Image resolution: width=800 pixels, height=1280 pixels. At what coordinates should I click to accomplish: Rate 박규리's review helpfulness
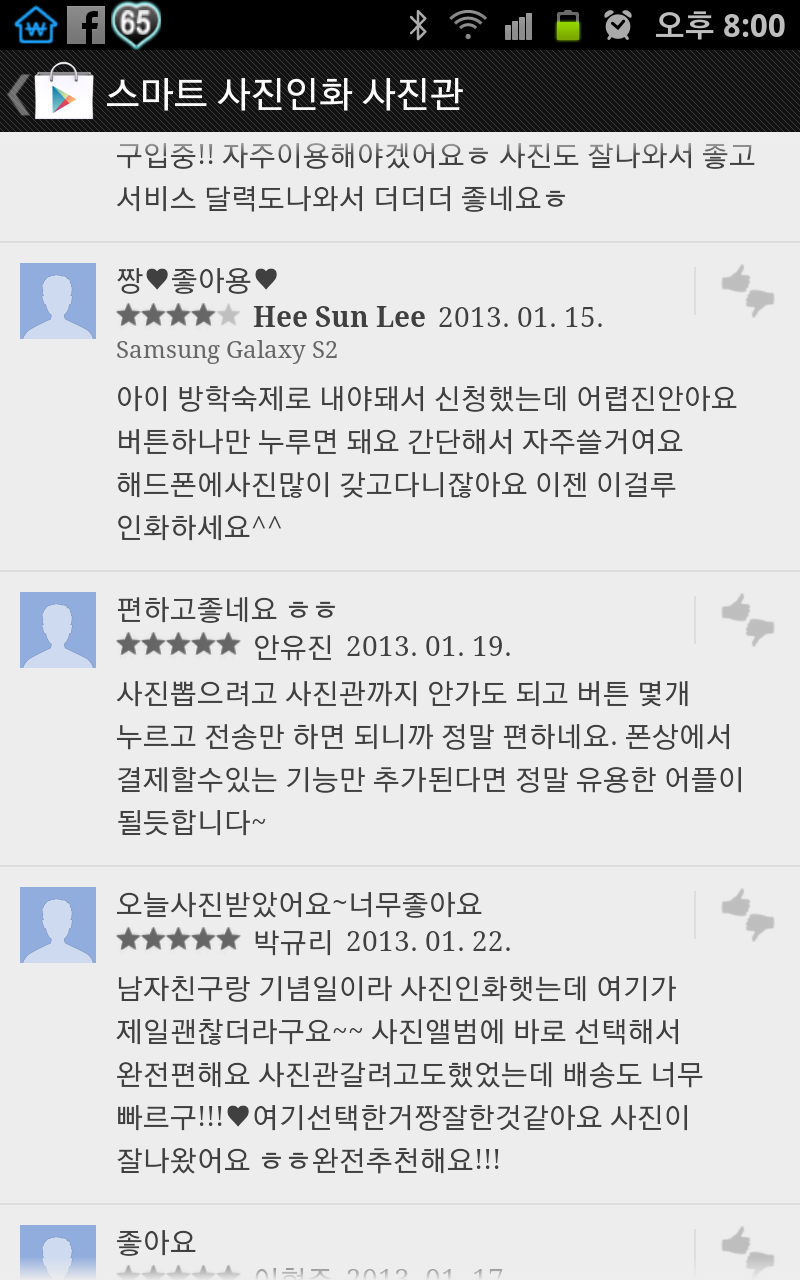748,914
